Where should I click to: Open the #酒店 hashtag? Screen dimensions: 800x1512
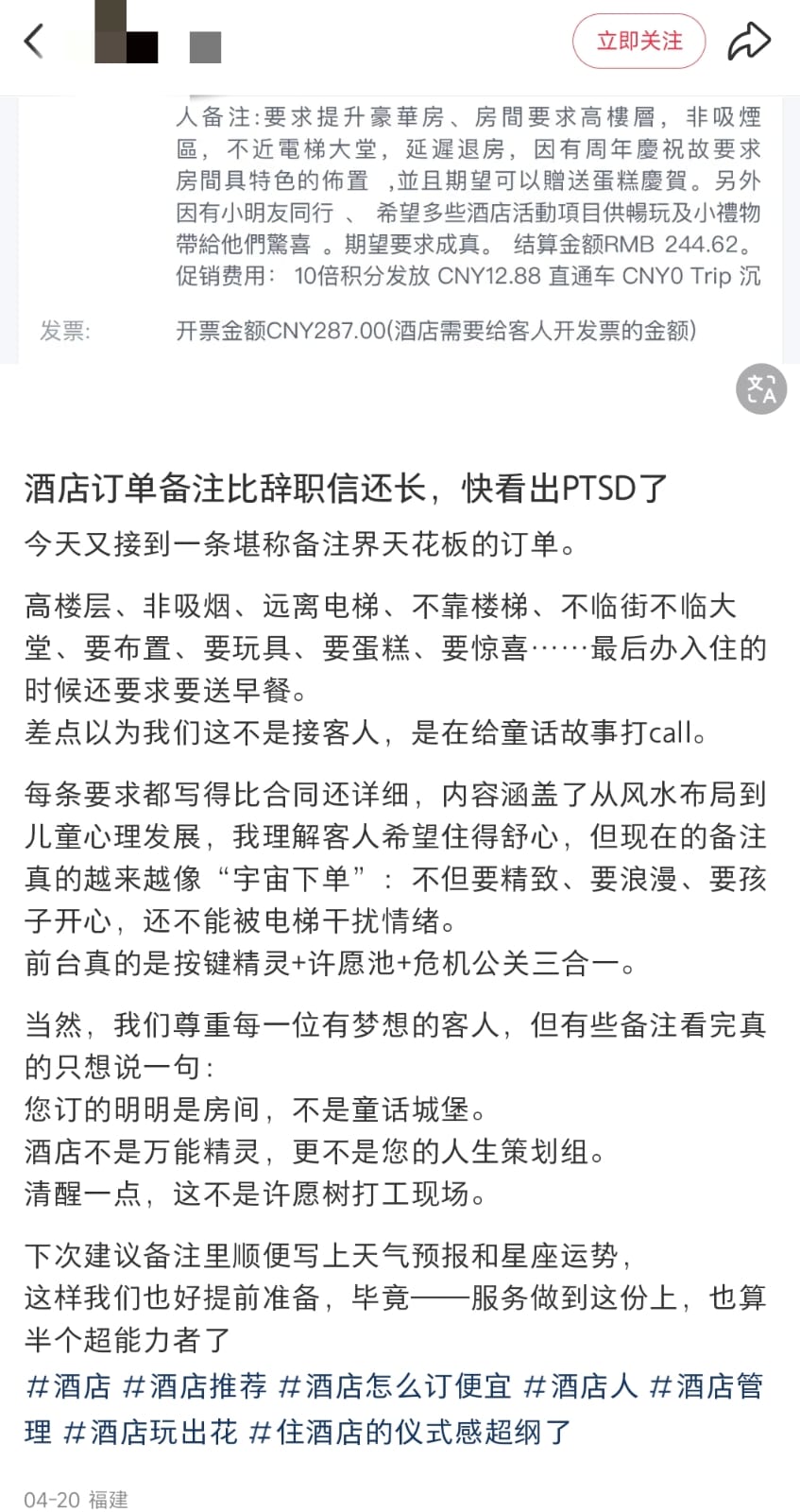point(69,1386)
